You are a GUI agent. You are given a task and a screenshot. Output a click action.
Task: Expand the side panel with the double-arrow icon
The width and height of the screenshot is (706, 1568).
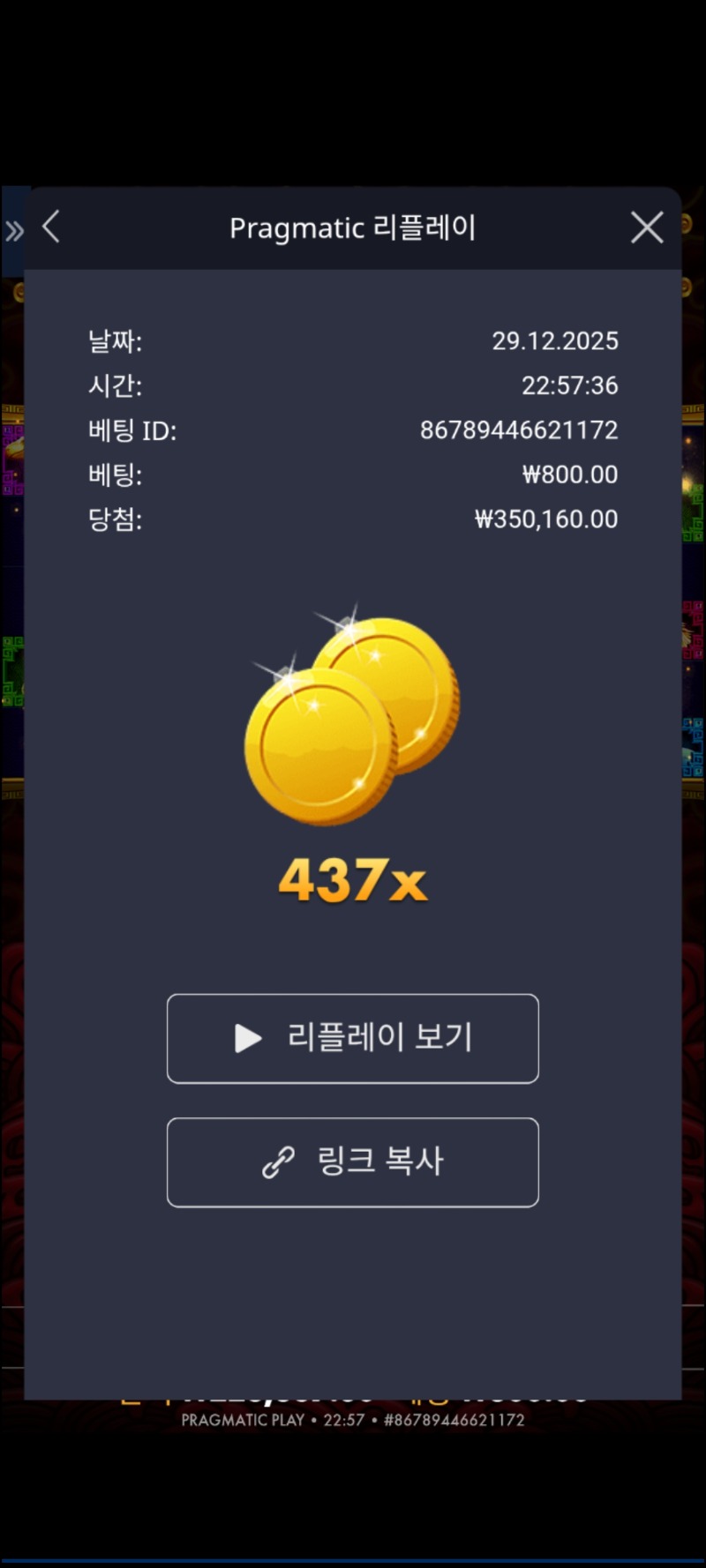tap(14, 231)
